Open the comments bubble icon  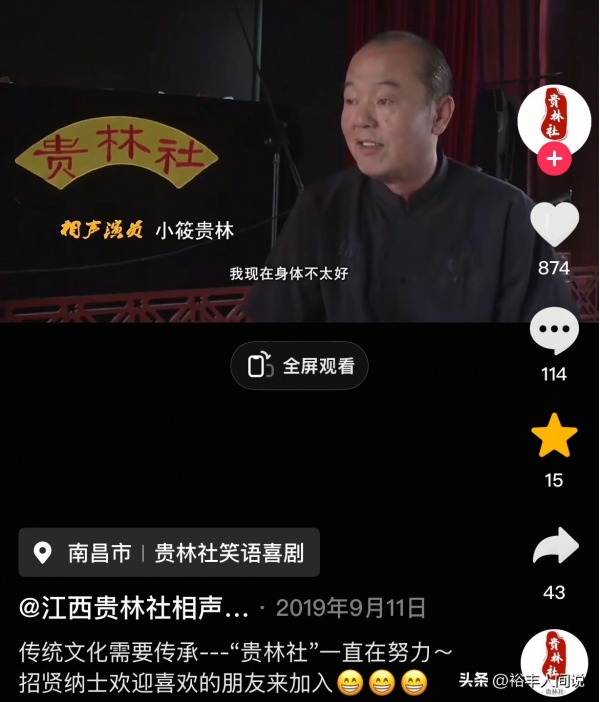(554, 331)
